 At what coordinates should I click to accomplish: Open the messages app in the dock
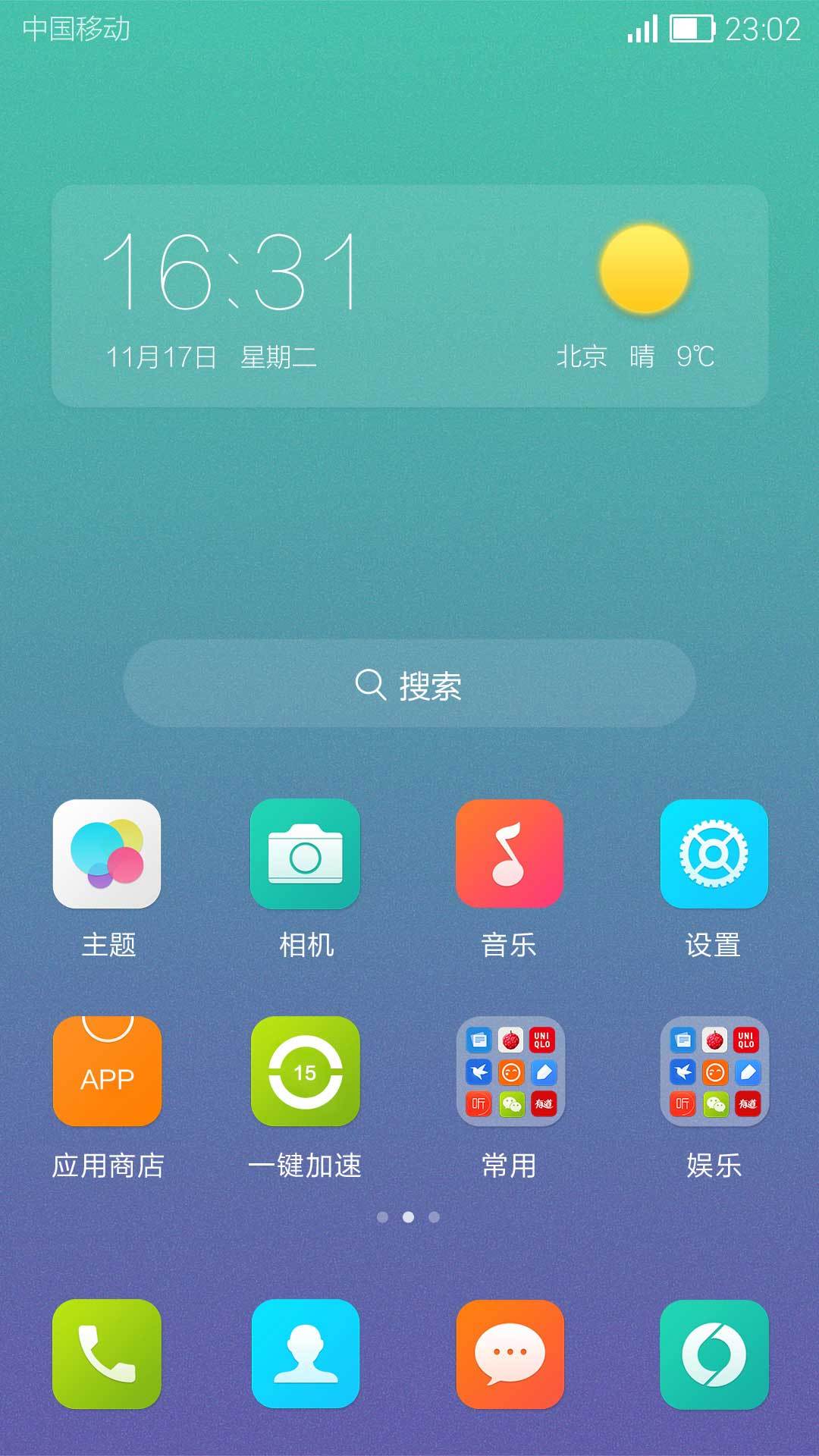(510, 1354)
